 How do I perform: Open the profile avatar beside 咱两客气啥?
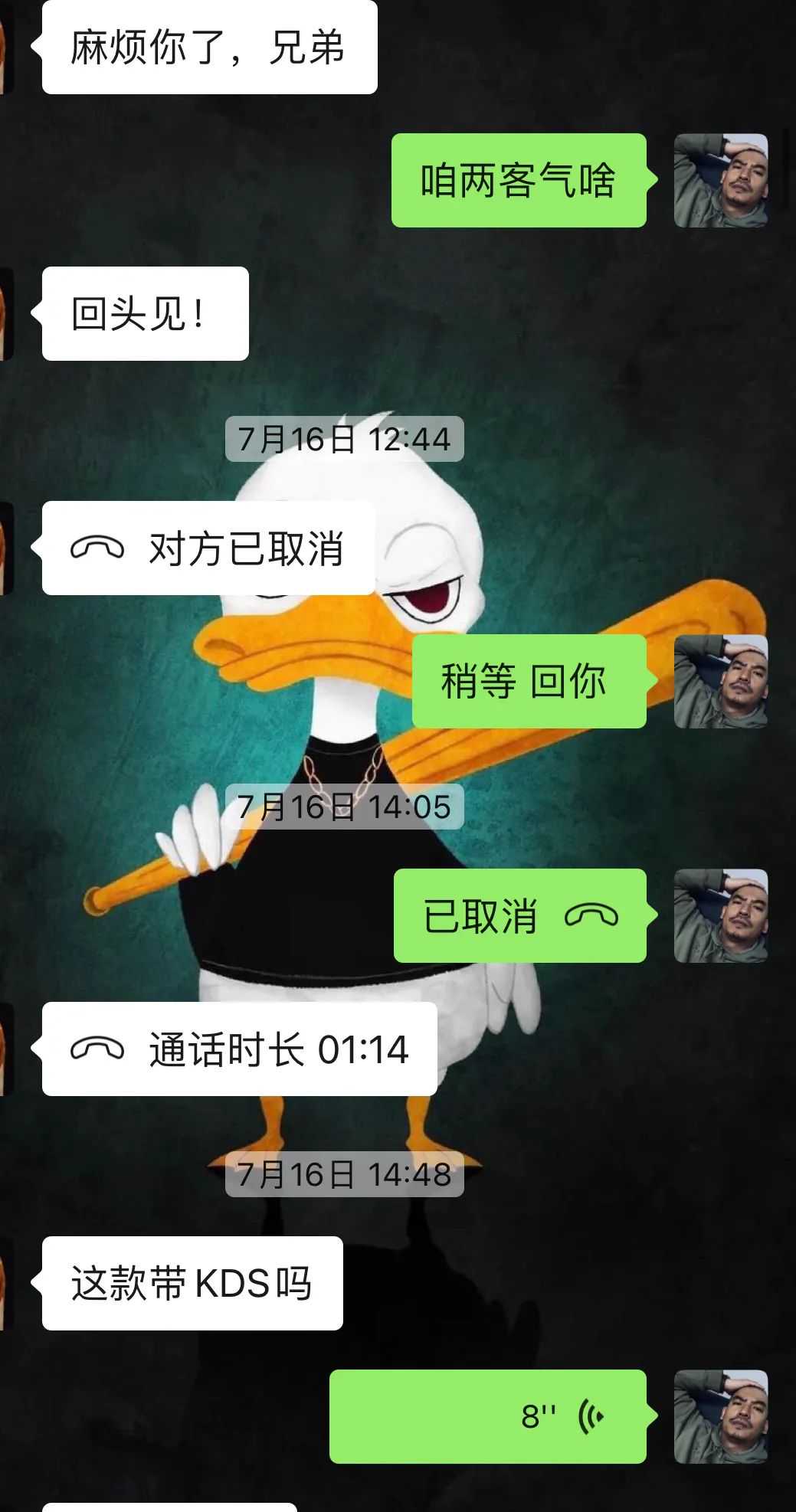coord(720,181)
